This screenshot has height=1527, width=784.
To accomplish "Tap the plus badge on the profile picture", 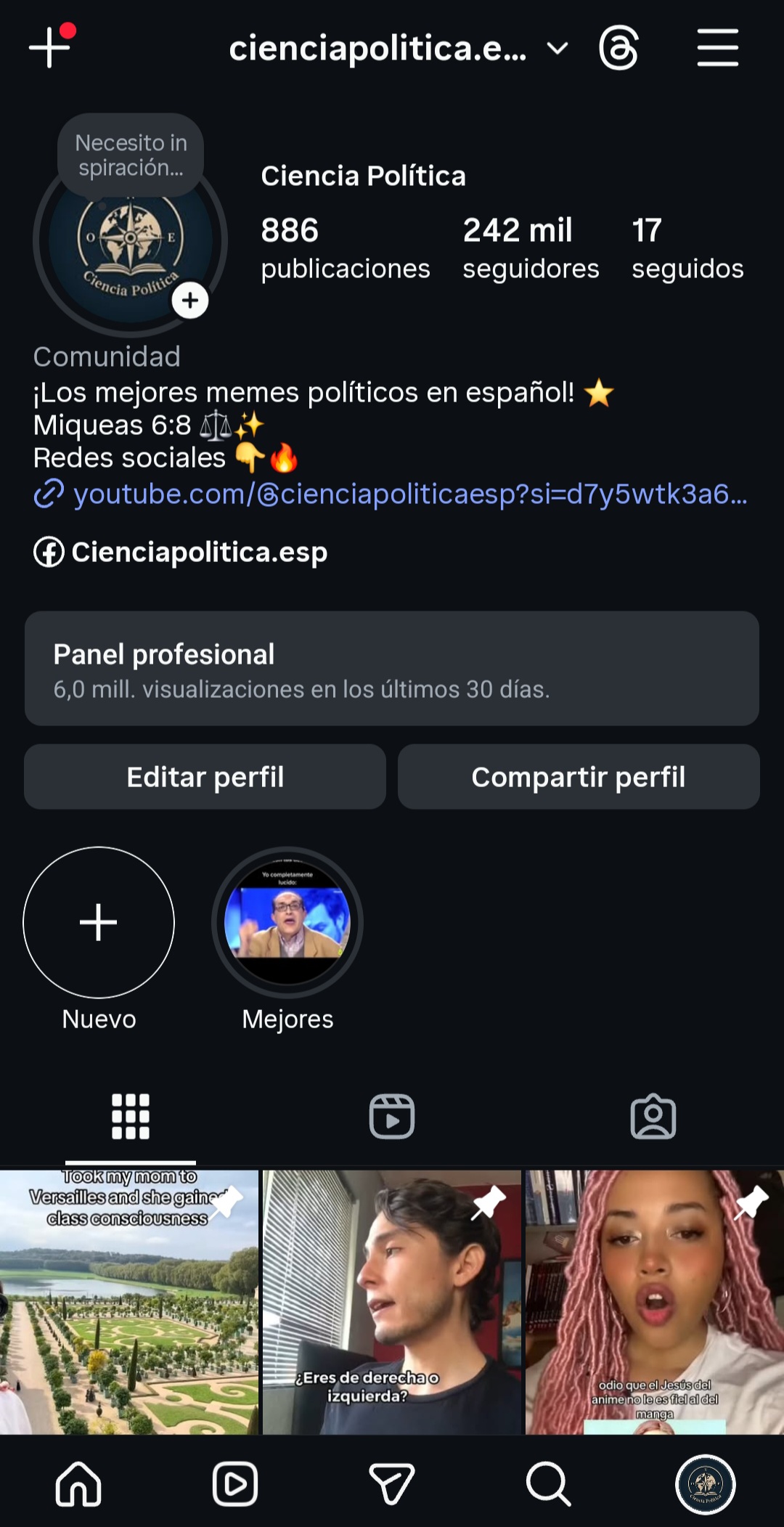I will tap(190, 299).
